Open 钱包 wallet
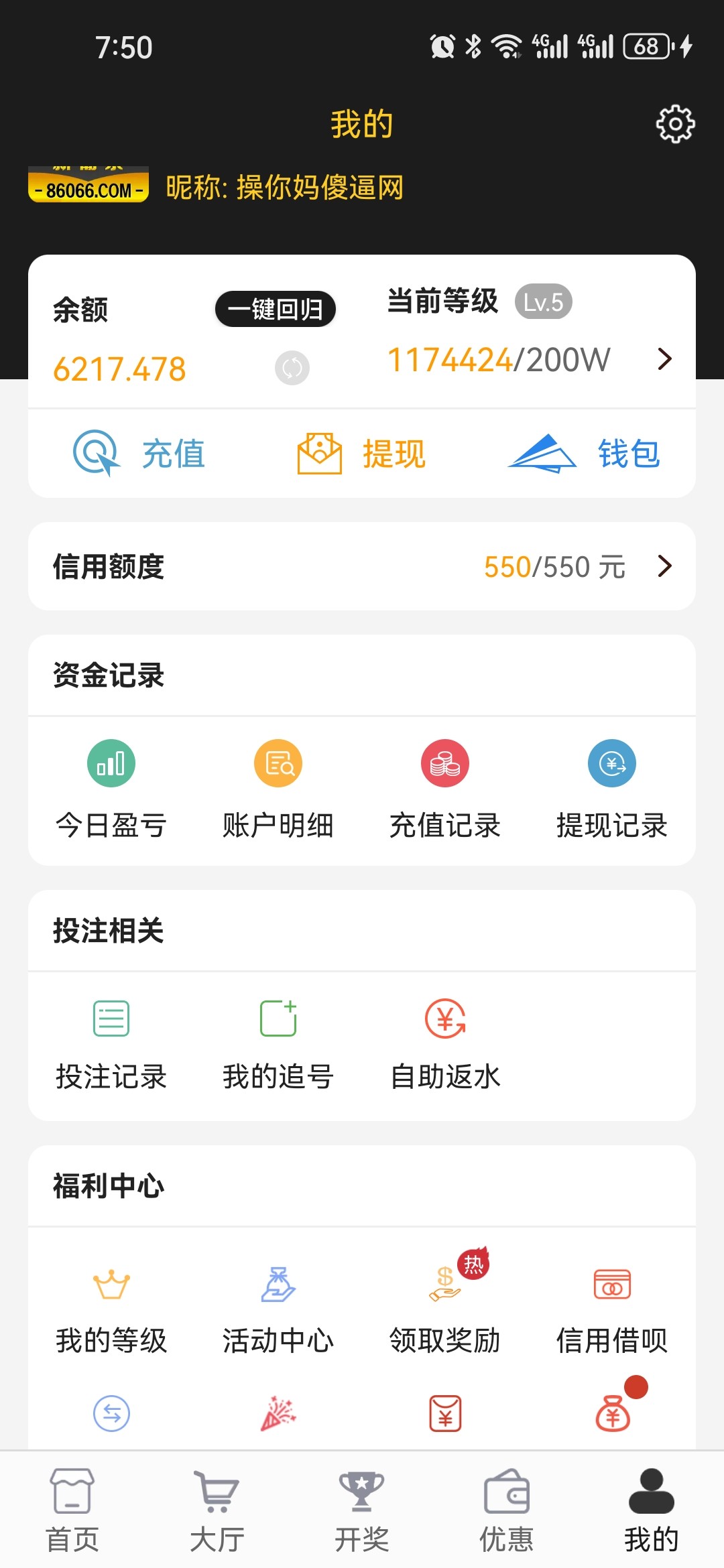Image resolution: width=724 pixels, height=1568 pixels. coord(585,454)
